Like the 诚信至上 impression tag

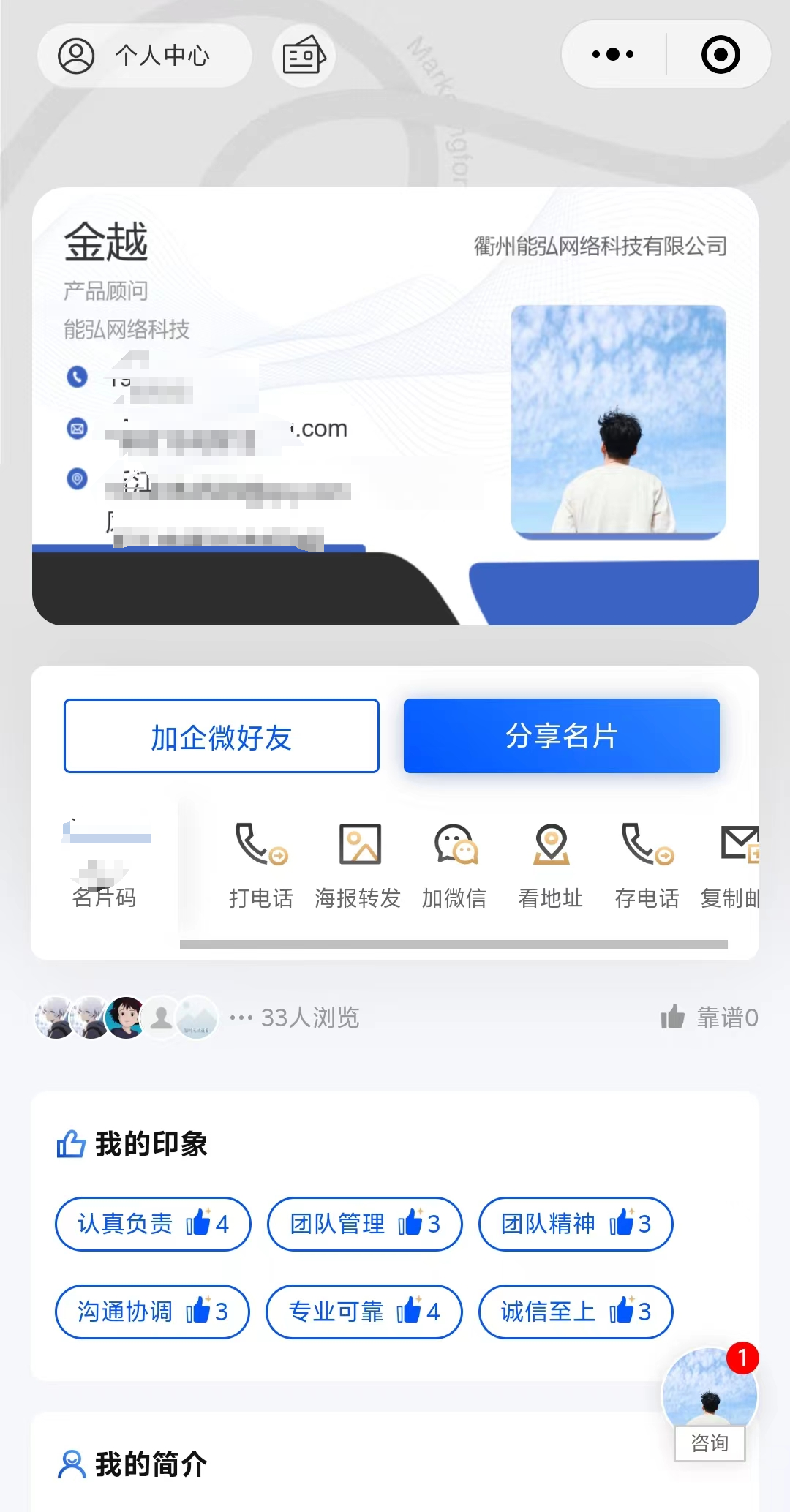576,1312
